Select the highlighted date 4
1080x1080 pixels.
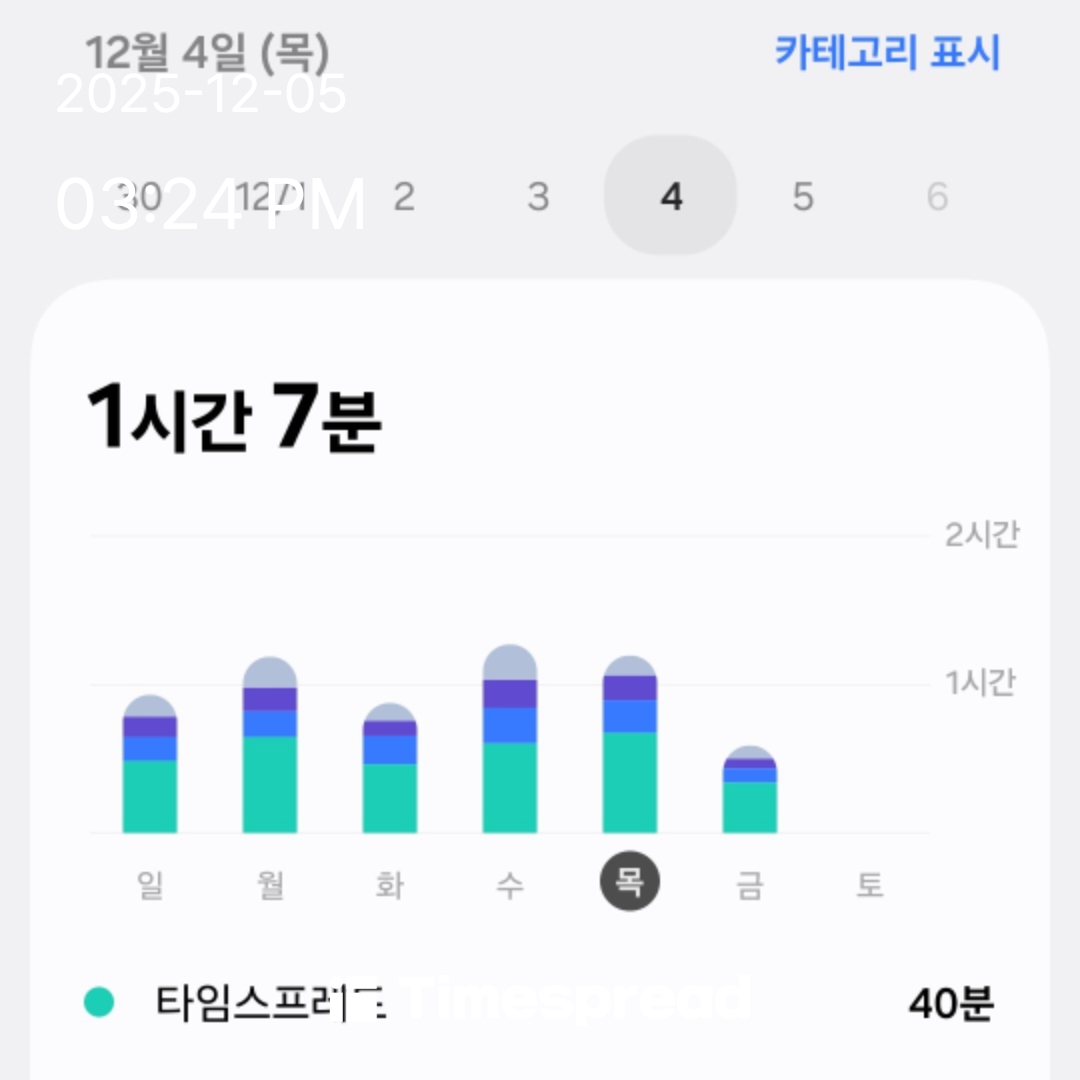[671, 197]
